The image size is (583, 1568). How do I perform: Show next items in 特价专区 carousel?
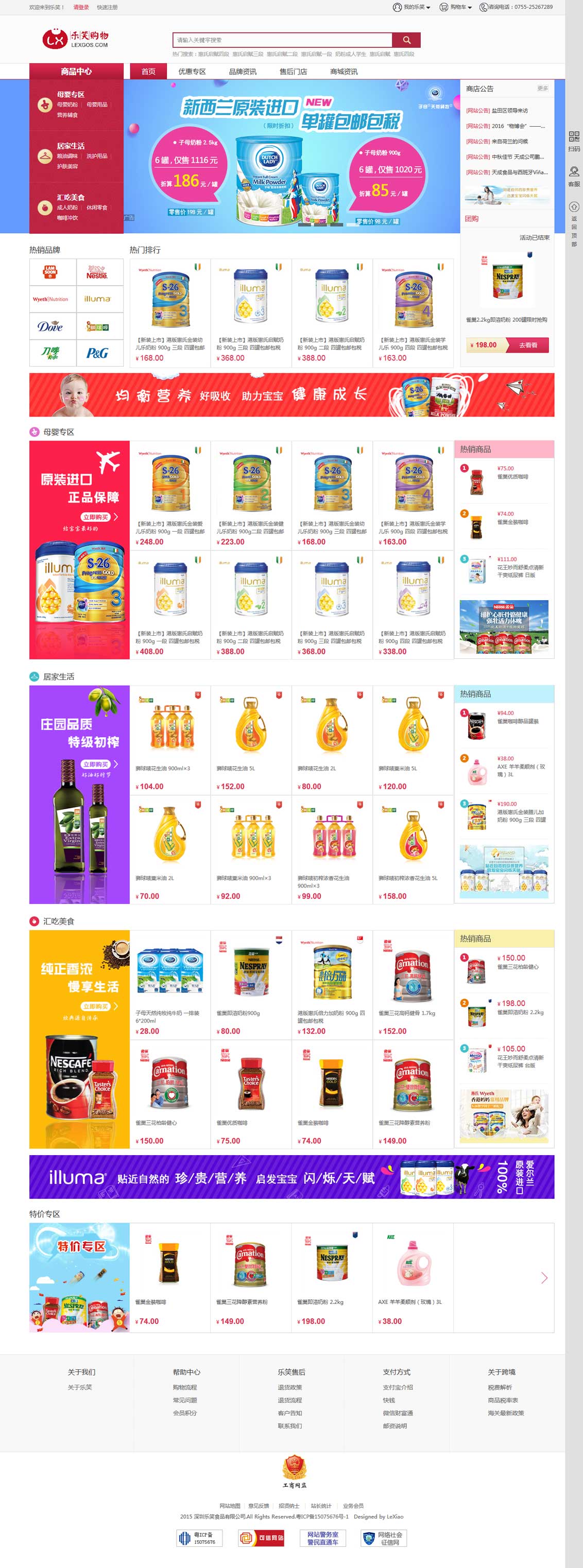[544, 1278]
